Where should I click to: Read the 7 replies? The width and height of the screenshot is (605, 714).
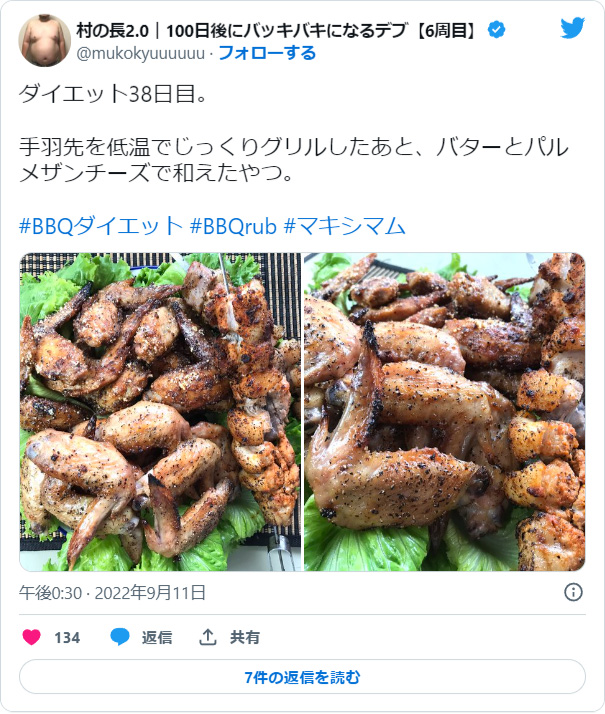click(x=302, y=677)
